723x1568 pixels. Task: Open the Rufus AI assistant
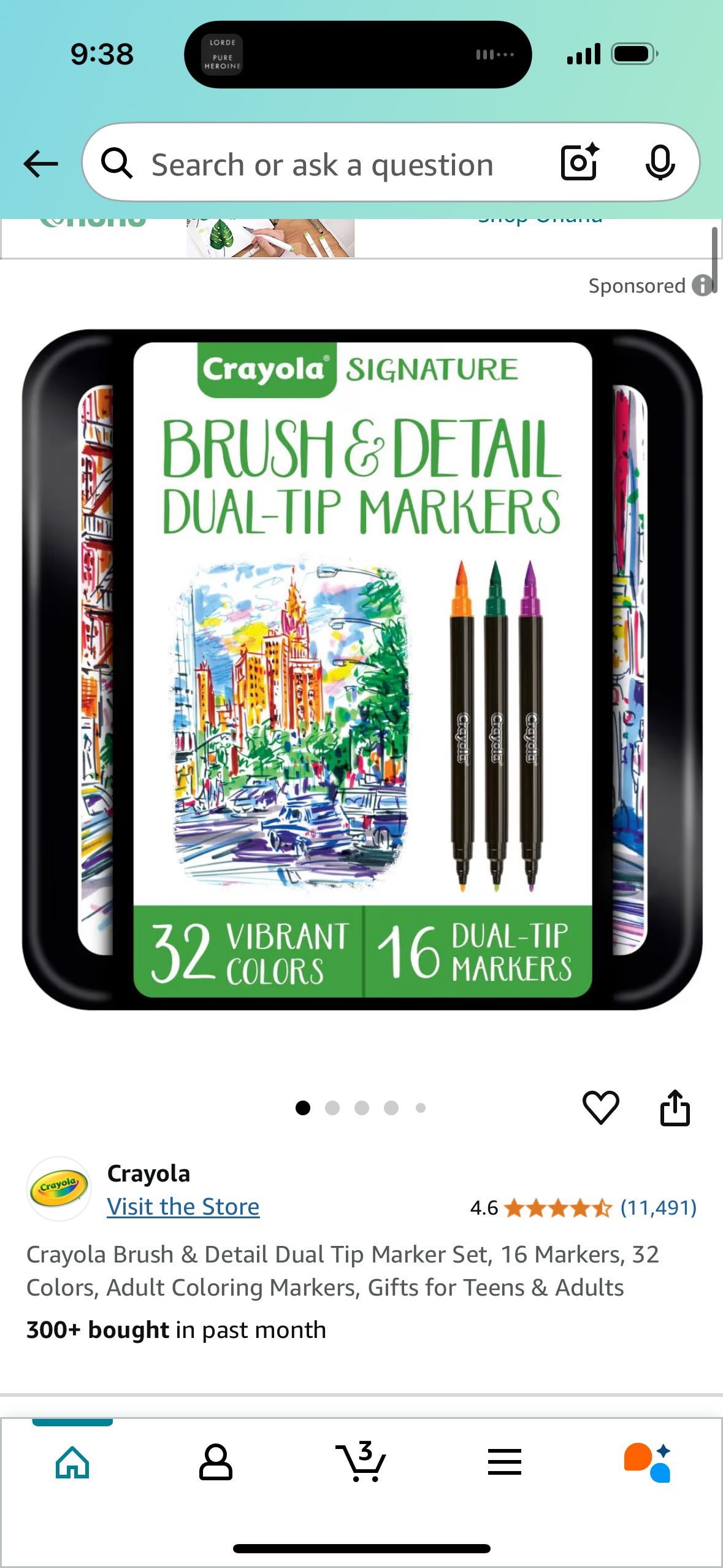pos(648,1462)
